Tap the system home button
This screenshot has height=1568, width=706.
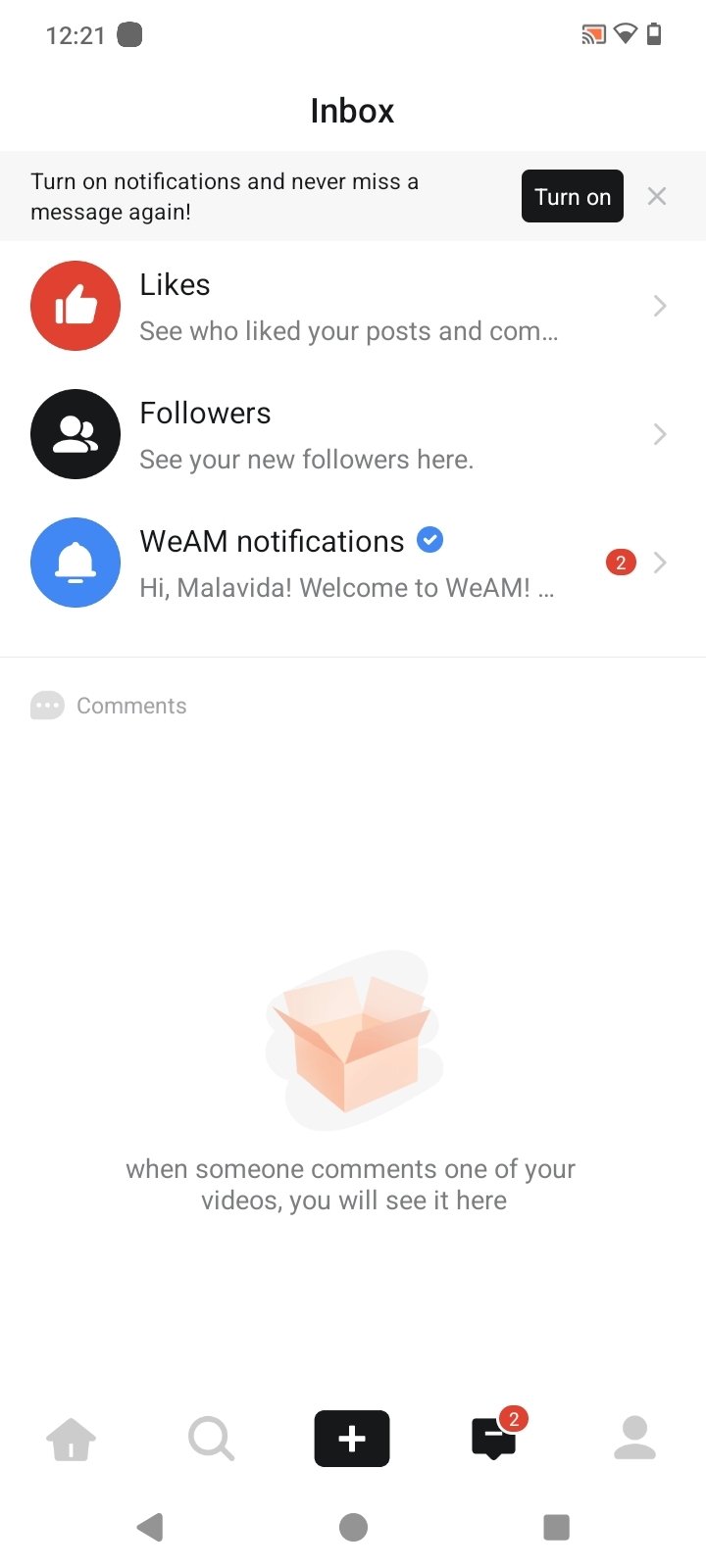click(x=353, y=1527)
